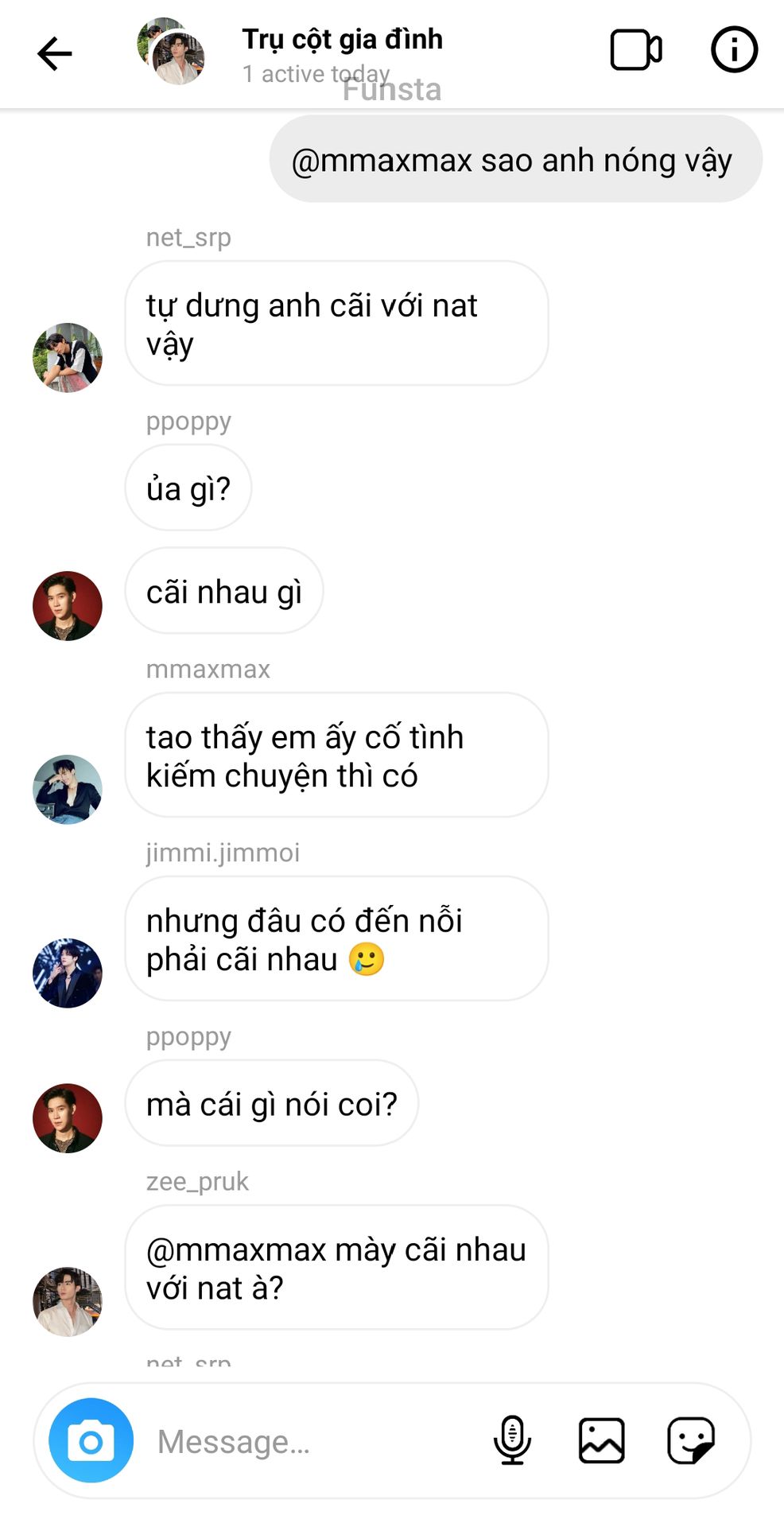The width and height of the screenshot is (784, 1527).
Task: Open the Trụ cột gia đình group header
Action: 342,40
